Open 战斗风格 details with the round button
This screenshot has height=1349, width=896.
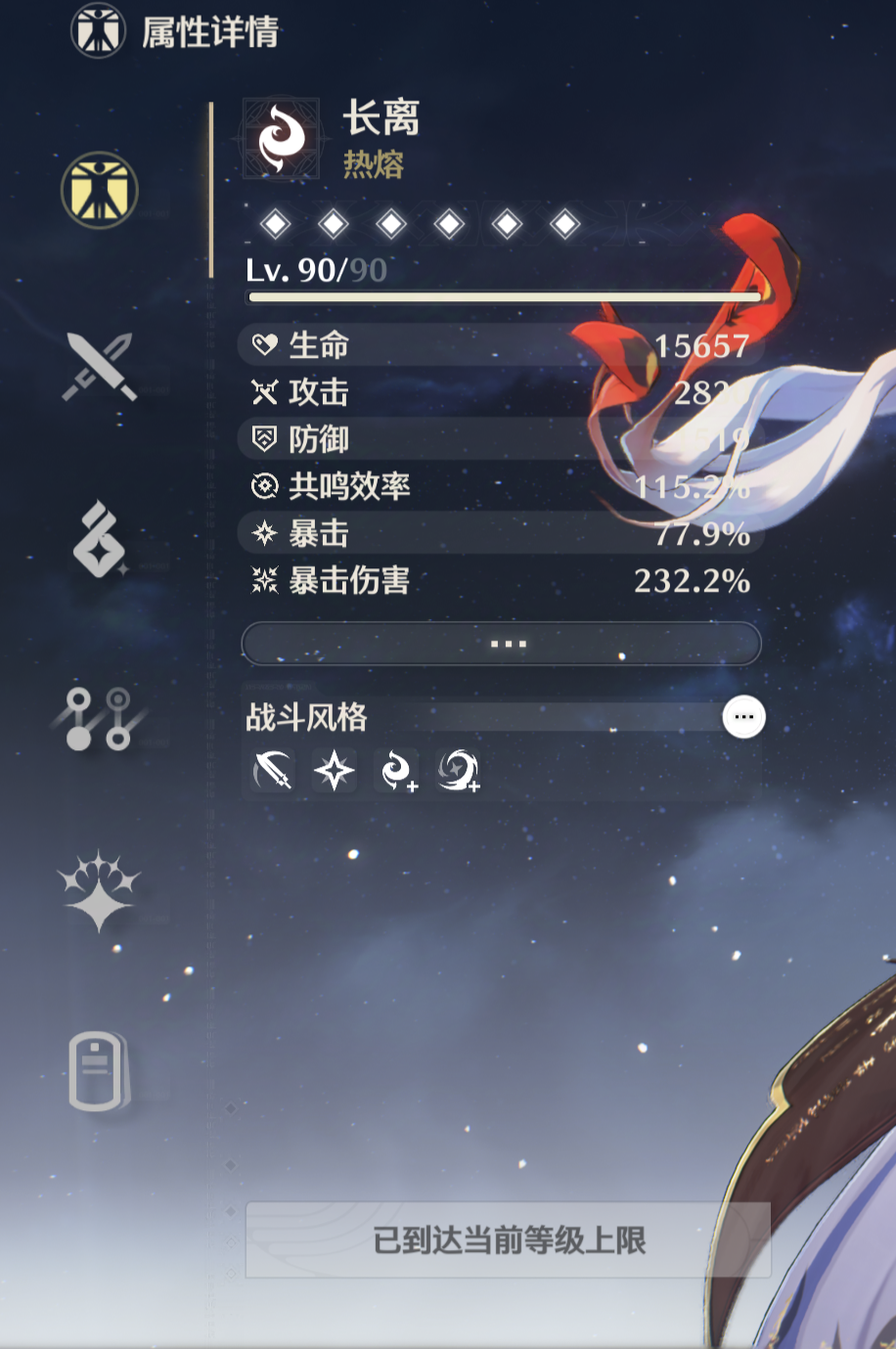point(743,717)
